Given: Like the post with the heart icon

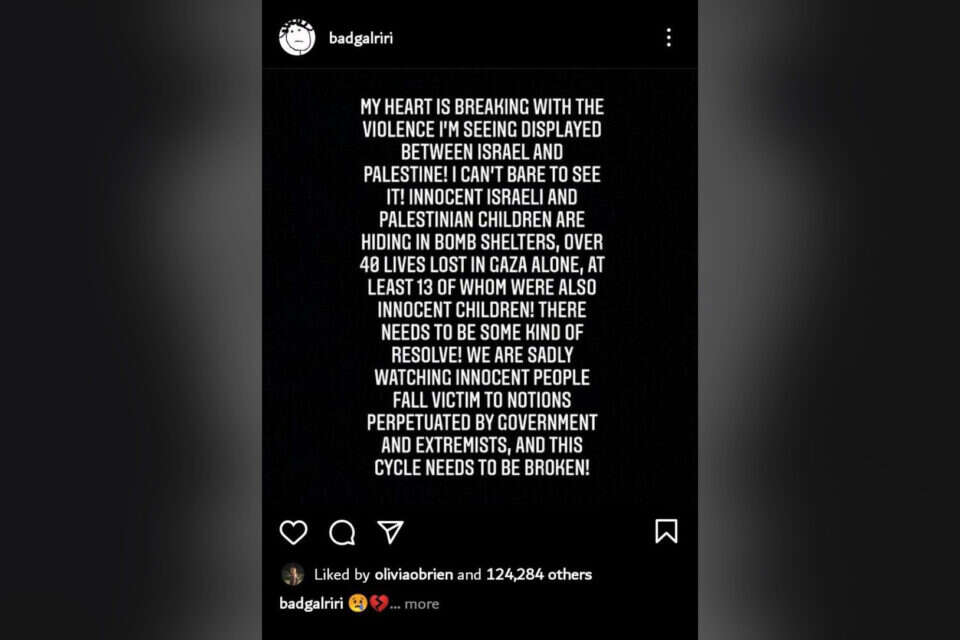Looking at the screenshot, I should [x=293, y=532].
